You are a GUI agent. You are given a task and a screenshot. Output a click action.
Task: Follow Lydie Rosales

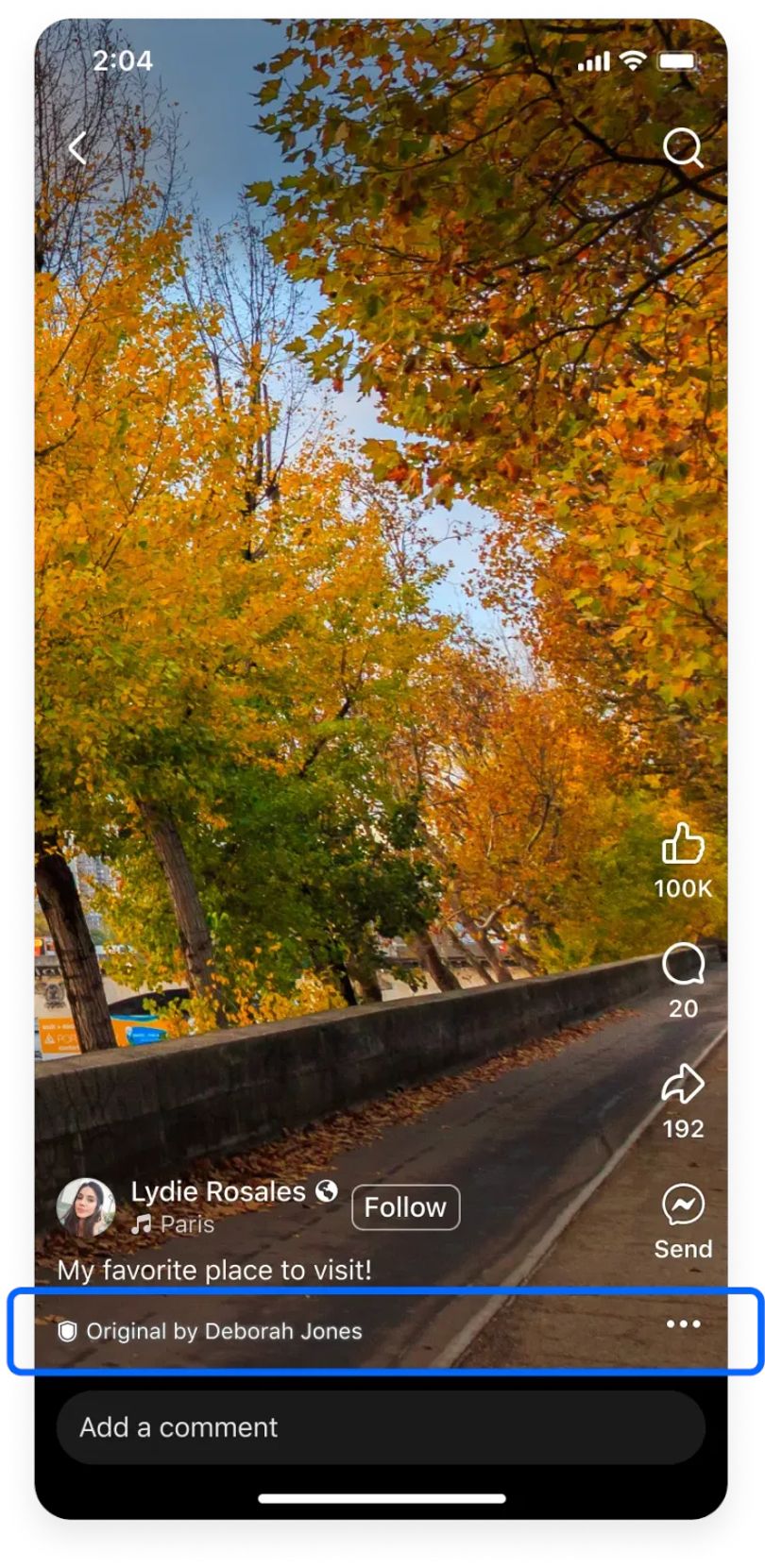(x=405, y=1207)
